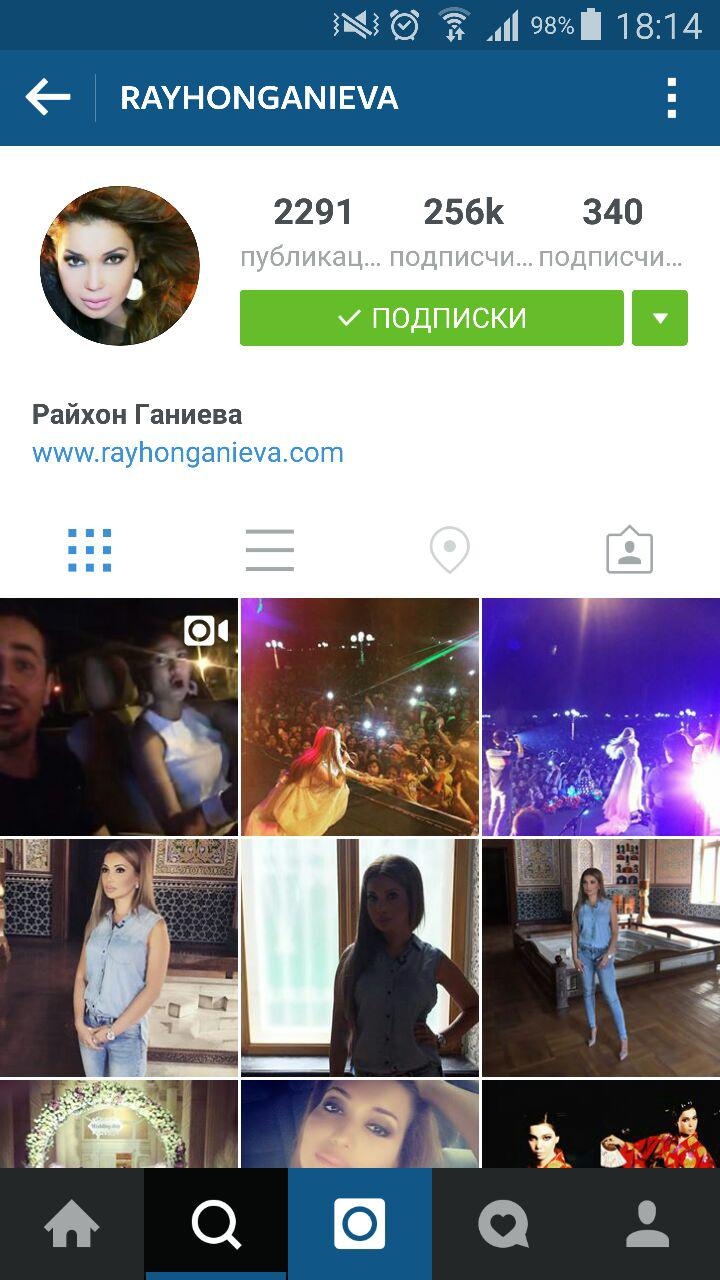Switch to list view tab
720x1280 pixels.
point(270,550)
